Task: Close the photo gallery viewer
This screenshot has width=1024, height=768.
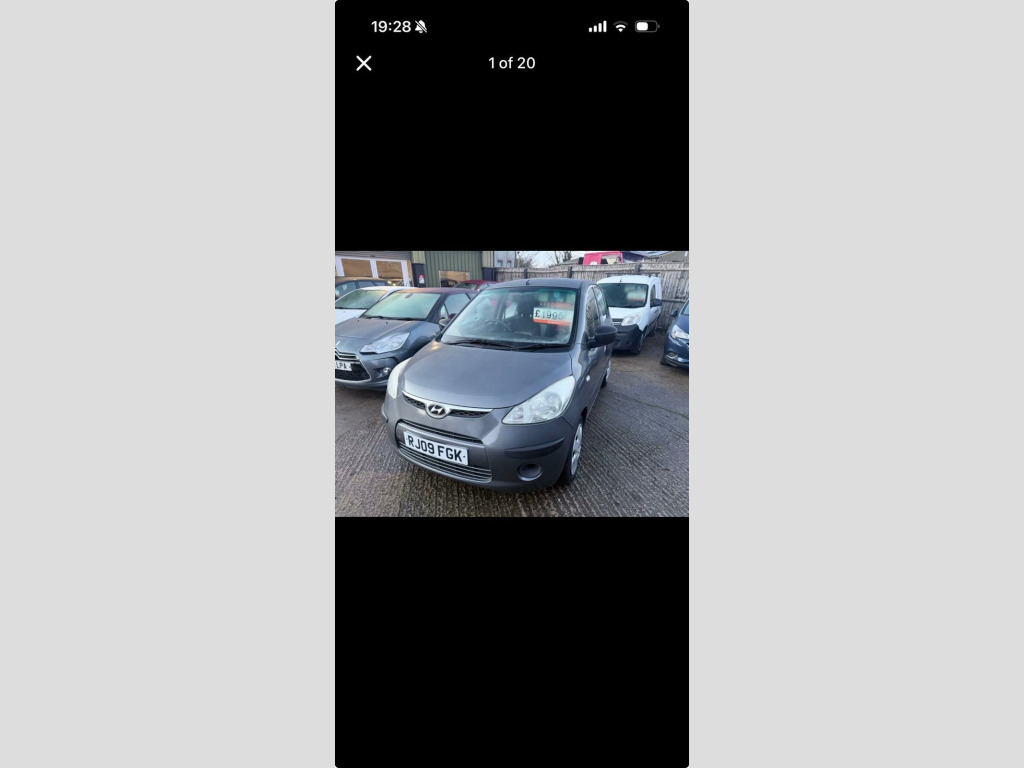Action: coord(364,63)
